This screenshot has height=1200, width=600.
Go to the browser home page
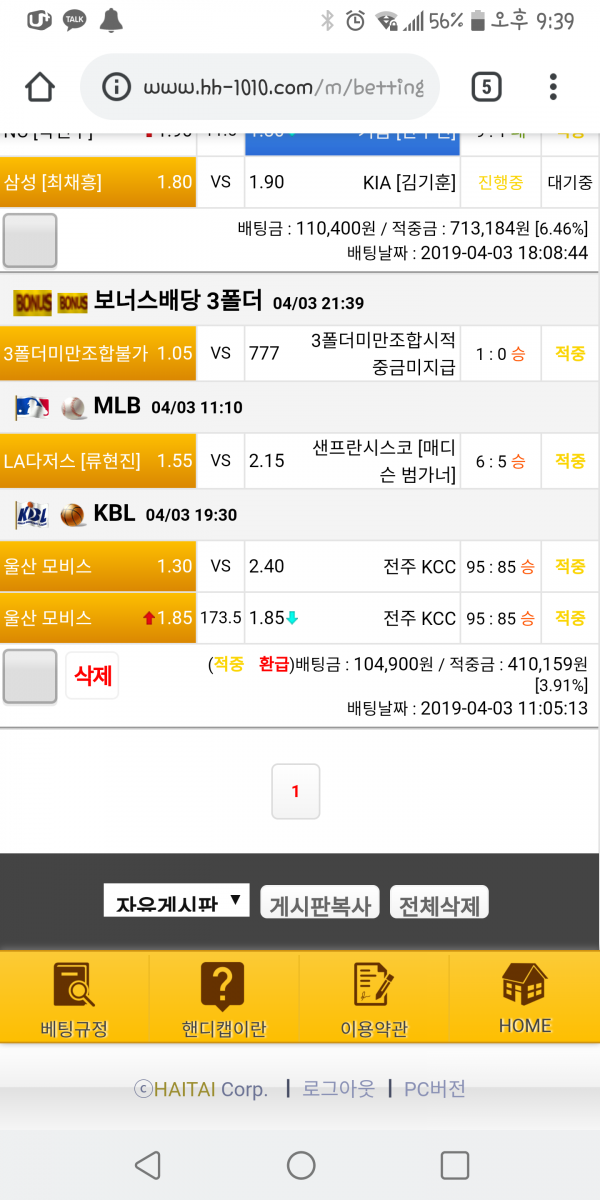[x=40, y=87]
